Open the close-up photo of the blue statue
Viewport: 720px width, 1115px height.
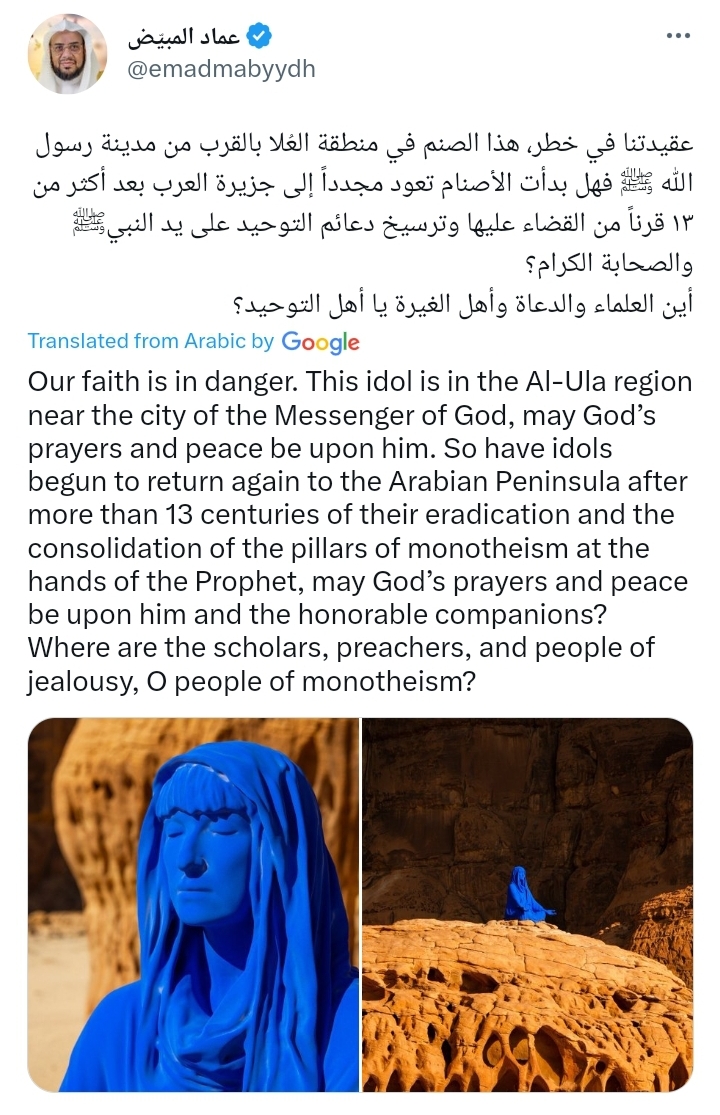(x=193, y=904)
